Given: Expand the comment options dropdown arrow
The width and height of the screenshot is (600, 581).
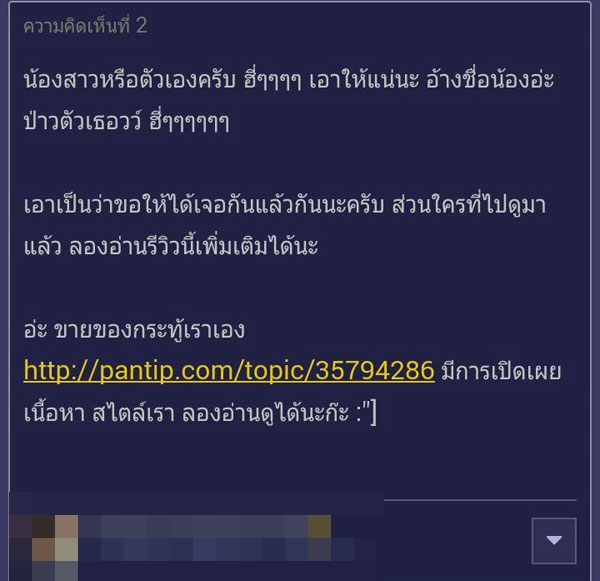Looking at the screenshot, I should coord(554,540).
